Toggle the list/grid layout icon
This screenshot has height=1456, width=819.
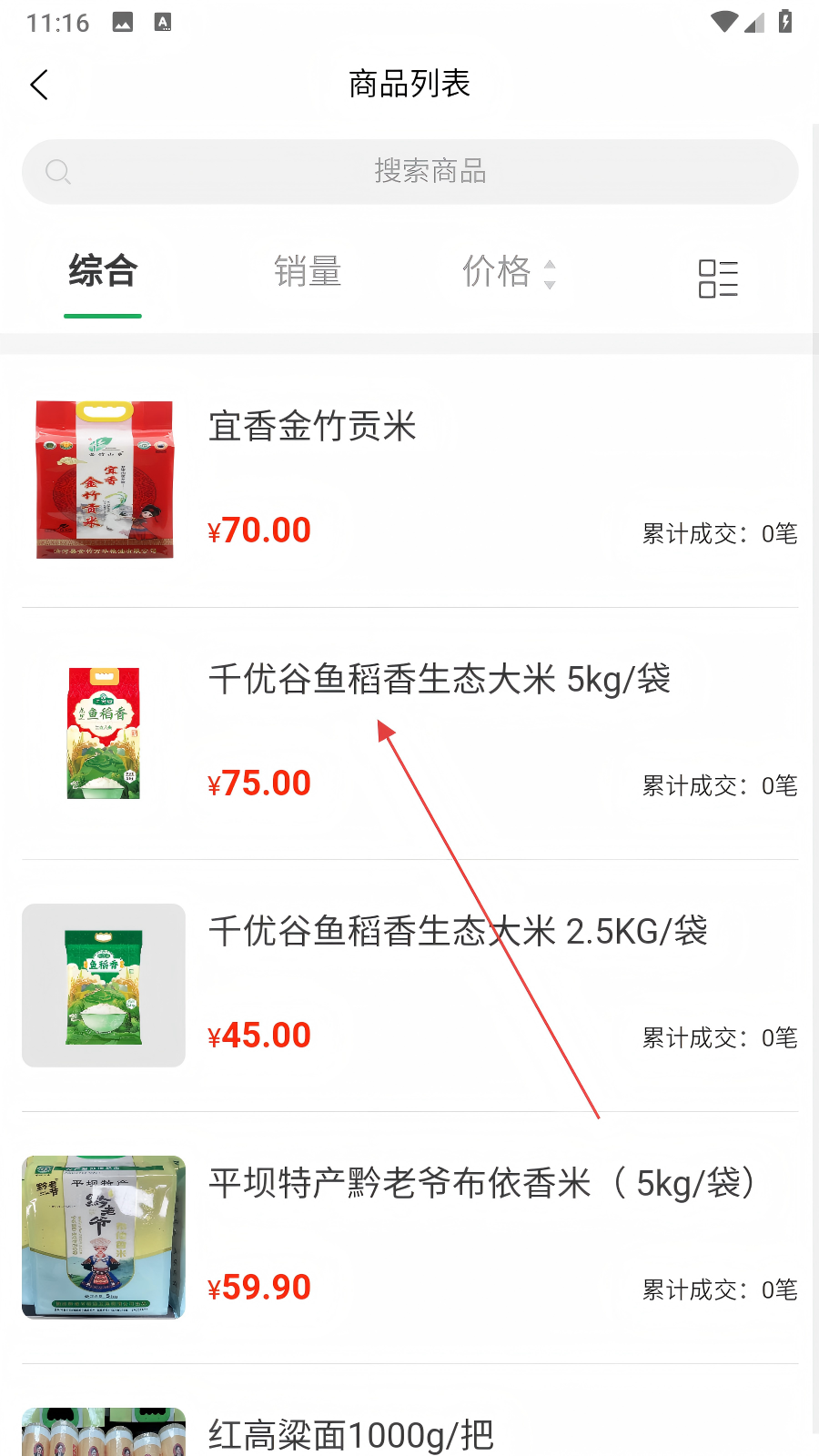tap(718, 278)
